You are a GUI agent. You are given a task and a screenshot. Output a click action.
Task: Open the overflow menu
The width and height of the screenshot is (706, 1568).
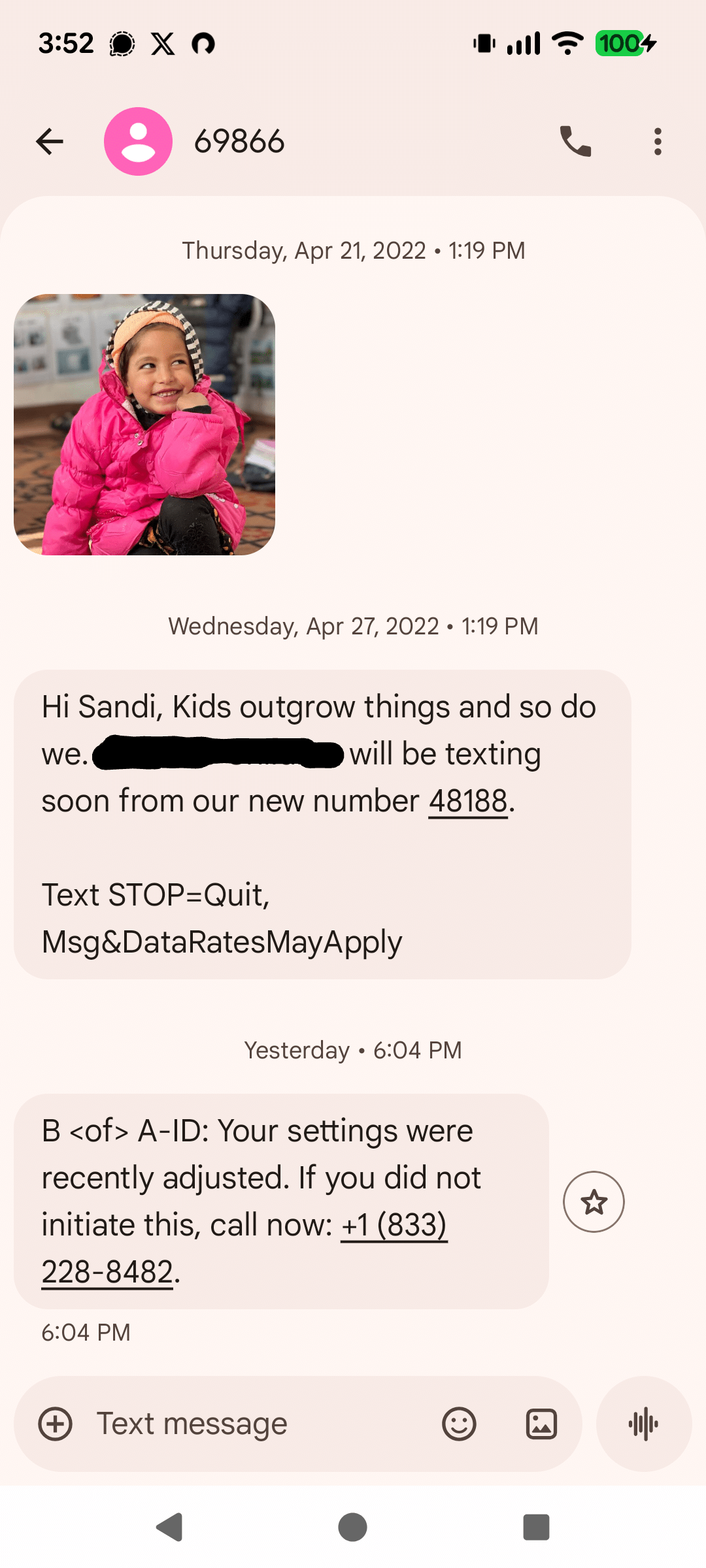click(x=658, y=141)
